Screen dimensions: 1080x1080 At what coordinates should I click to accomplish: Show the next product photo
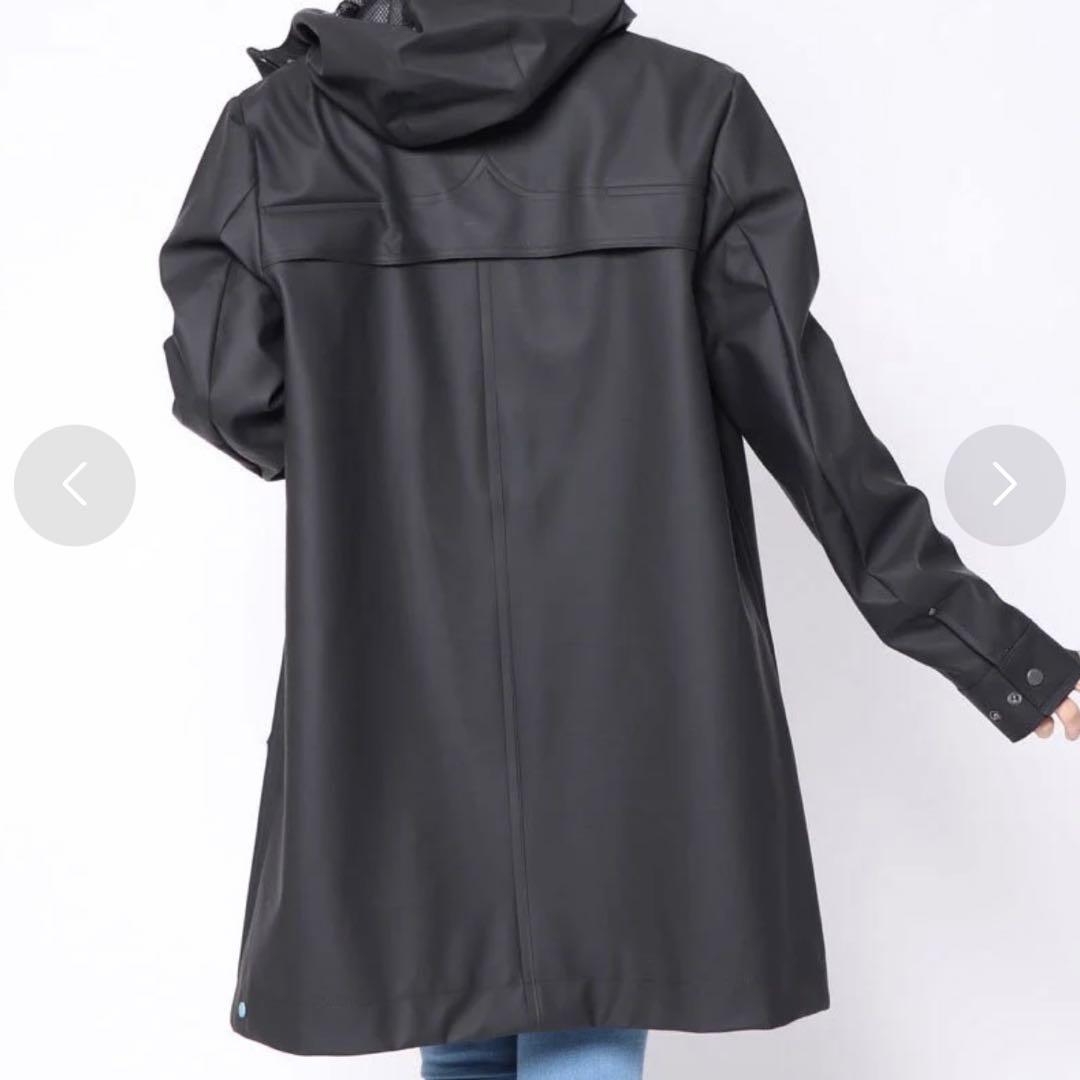pos(1004,485)
